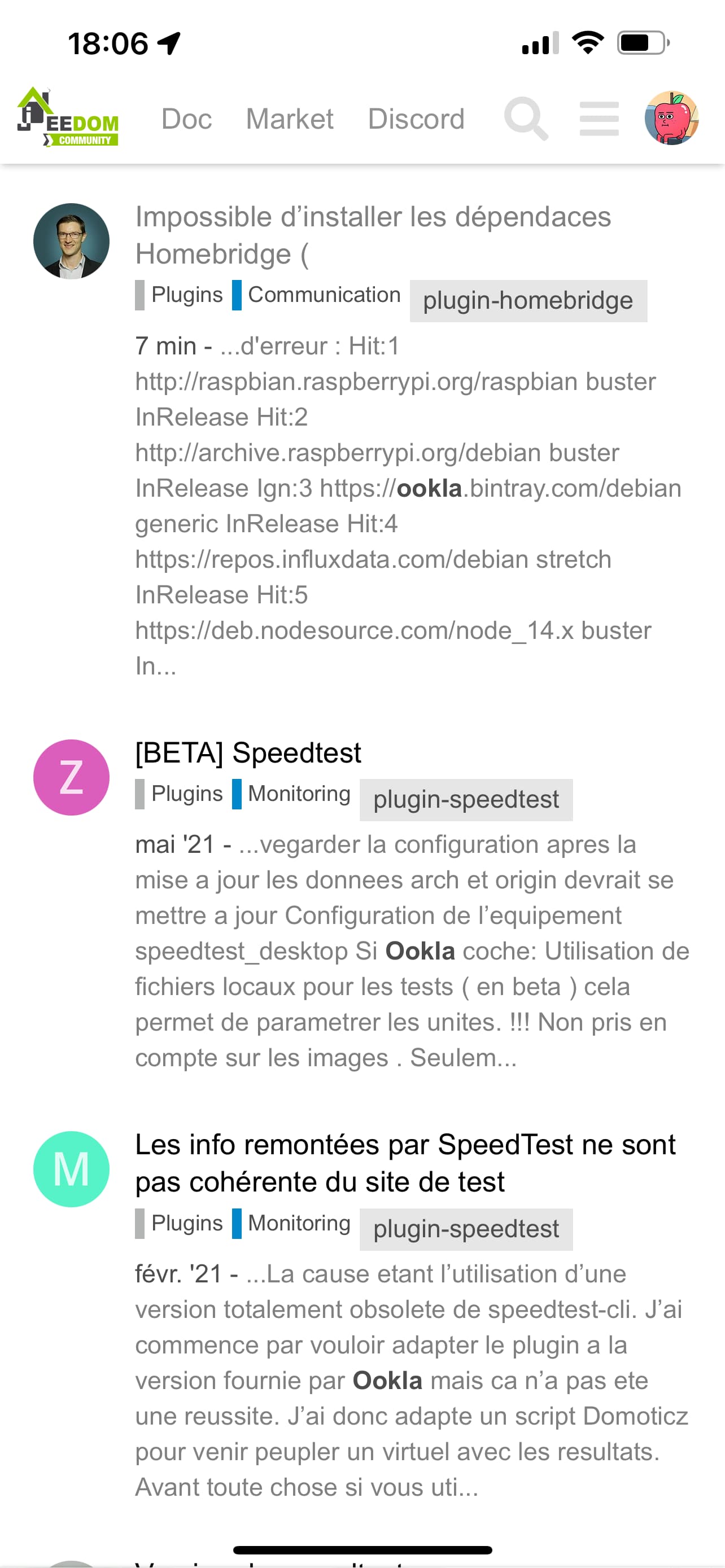Open topic about incoherent SpeedTest info
This screenshot has height=1568, width=725.
click(404, 1163)
